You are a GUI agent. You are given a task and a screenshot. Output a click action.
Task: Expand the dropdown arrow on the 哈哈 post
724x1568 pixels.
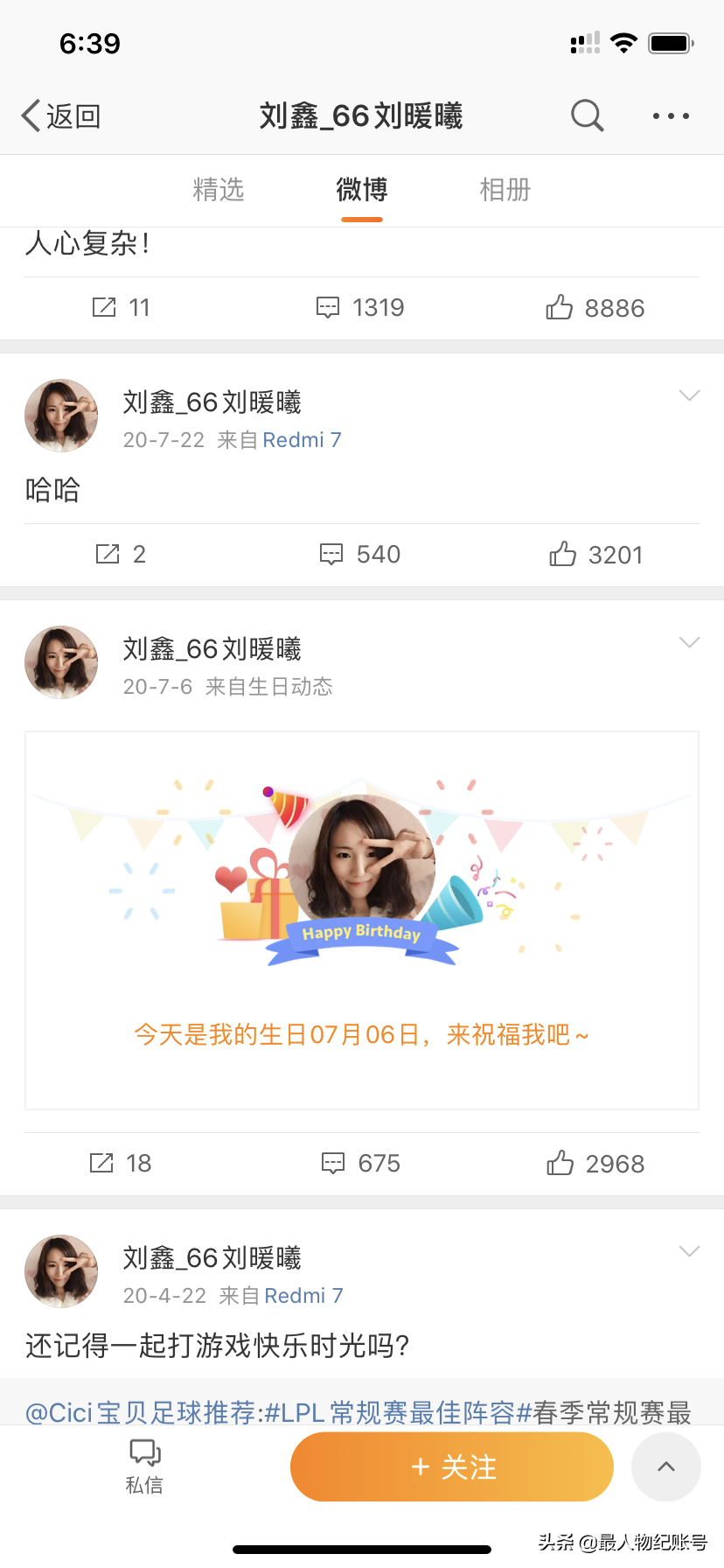pyautogui.click(x=689, y=395)
